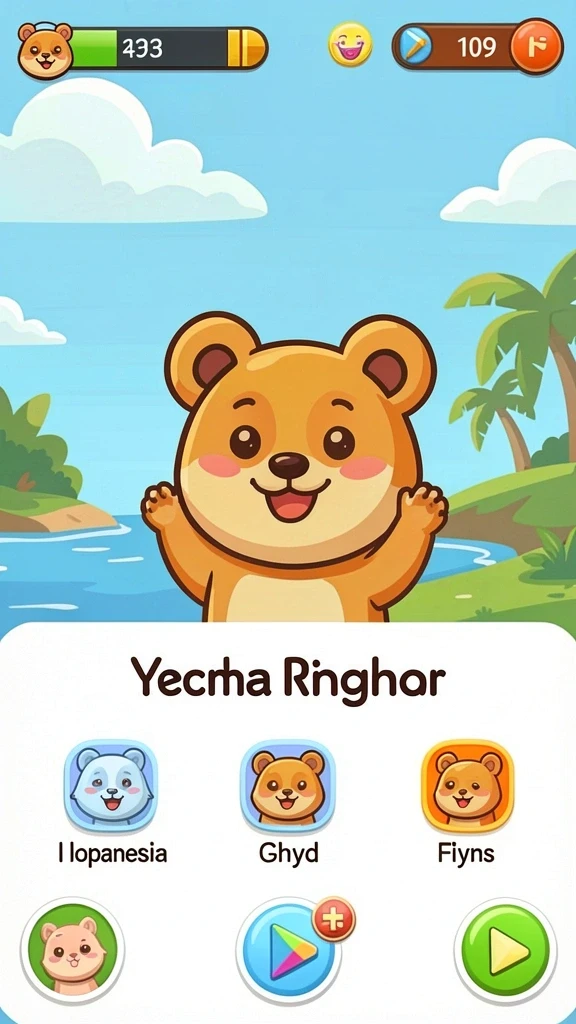Open the bear avatar profile icon
The width and height of the screenshot is (576, 1024).
tap(45, 50)
